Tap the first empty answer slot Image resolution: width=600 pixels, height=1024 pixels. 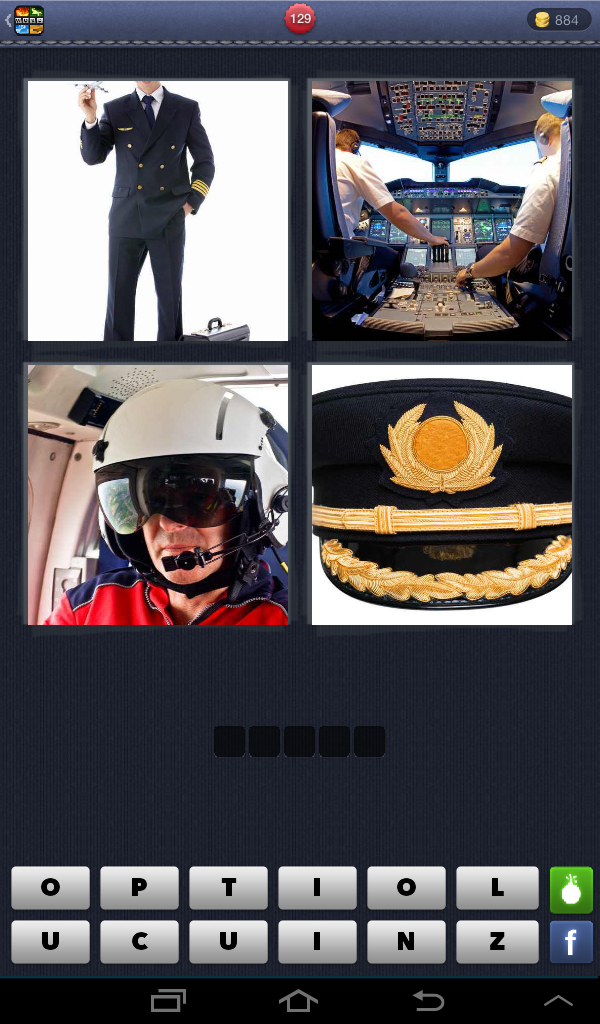[229, 741]
